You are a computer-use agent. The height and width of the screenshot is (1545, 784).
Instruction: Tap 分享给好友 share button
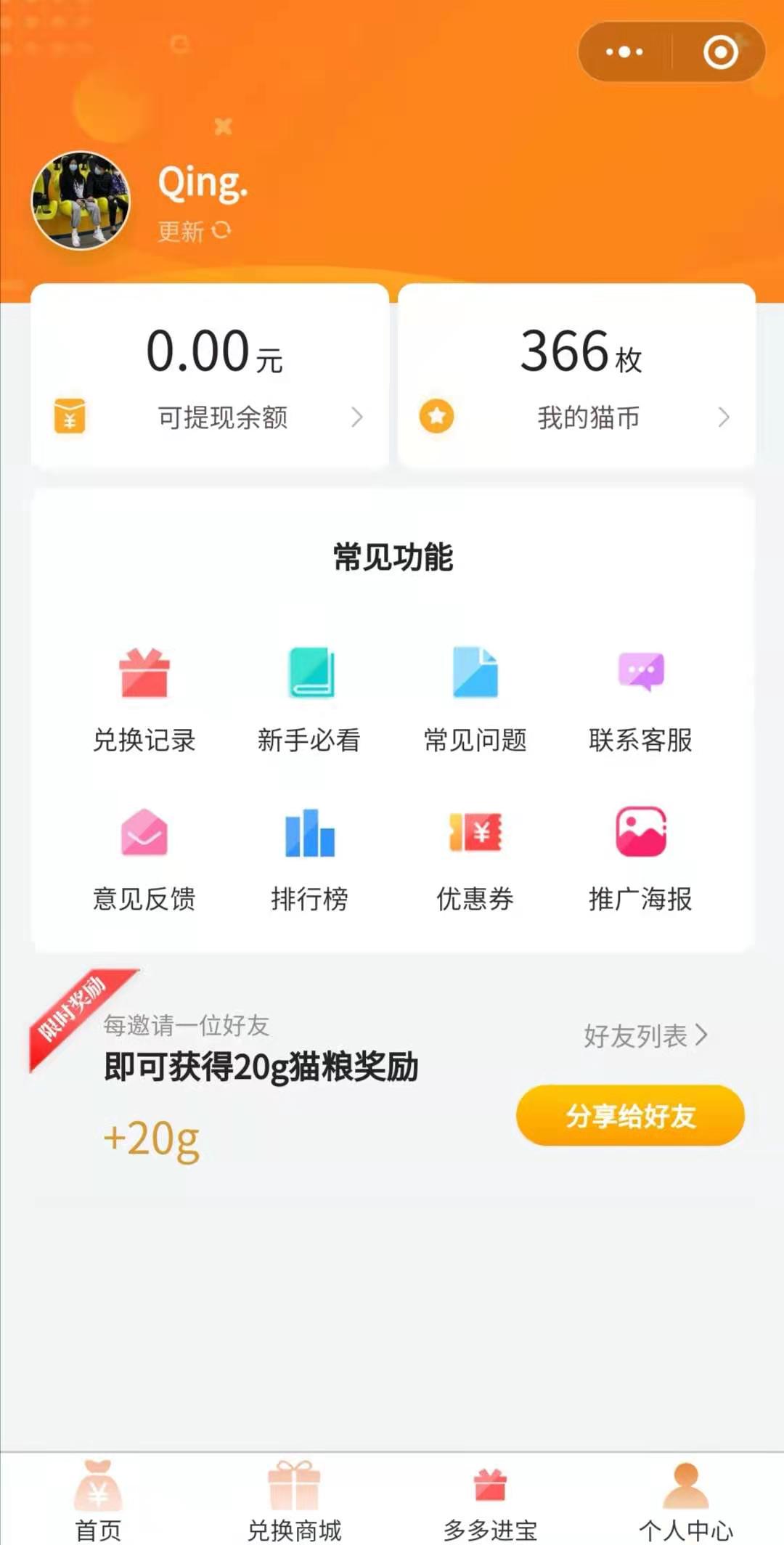630,1116
